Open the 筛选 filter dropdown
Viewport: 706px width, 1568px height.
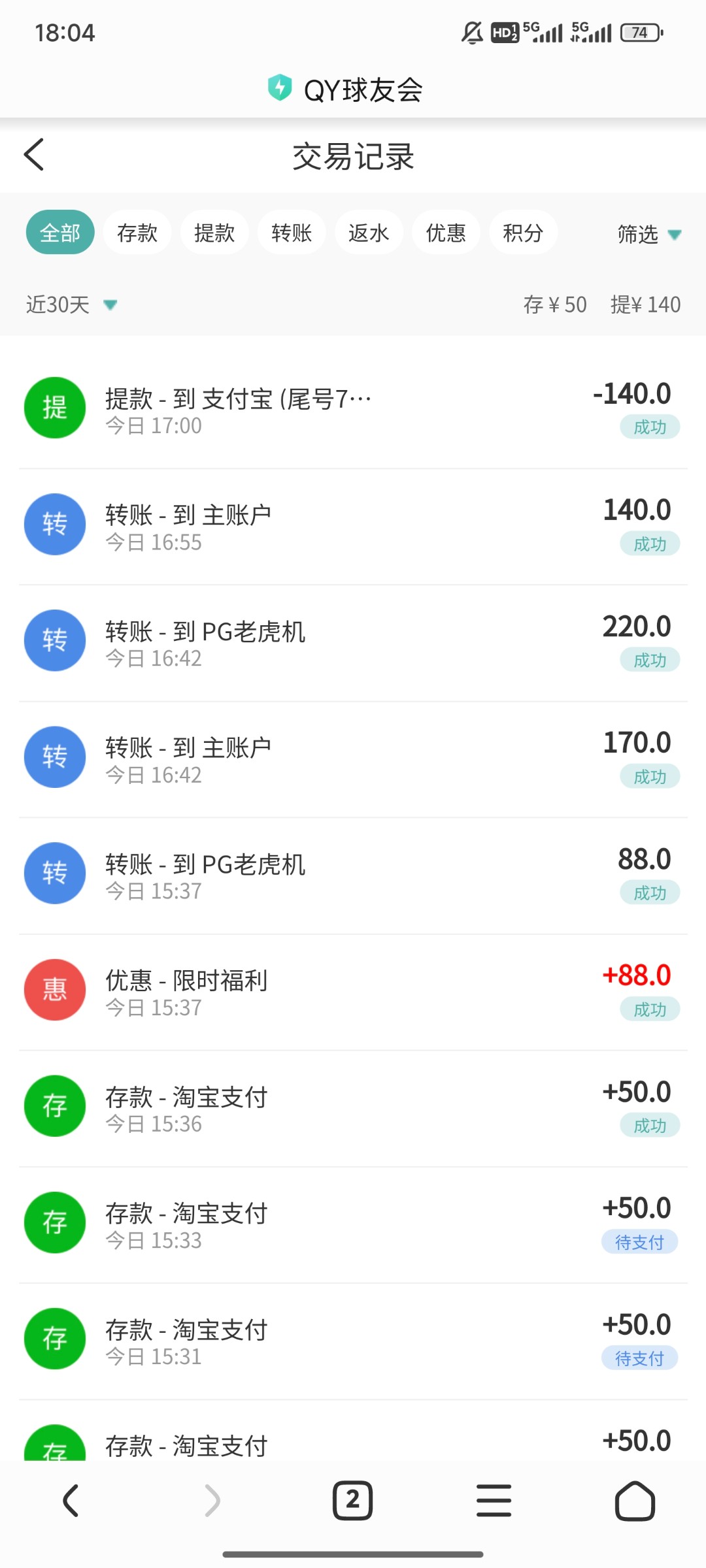pyautogui.click(x=649, y=234)
